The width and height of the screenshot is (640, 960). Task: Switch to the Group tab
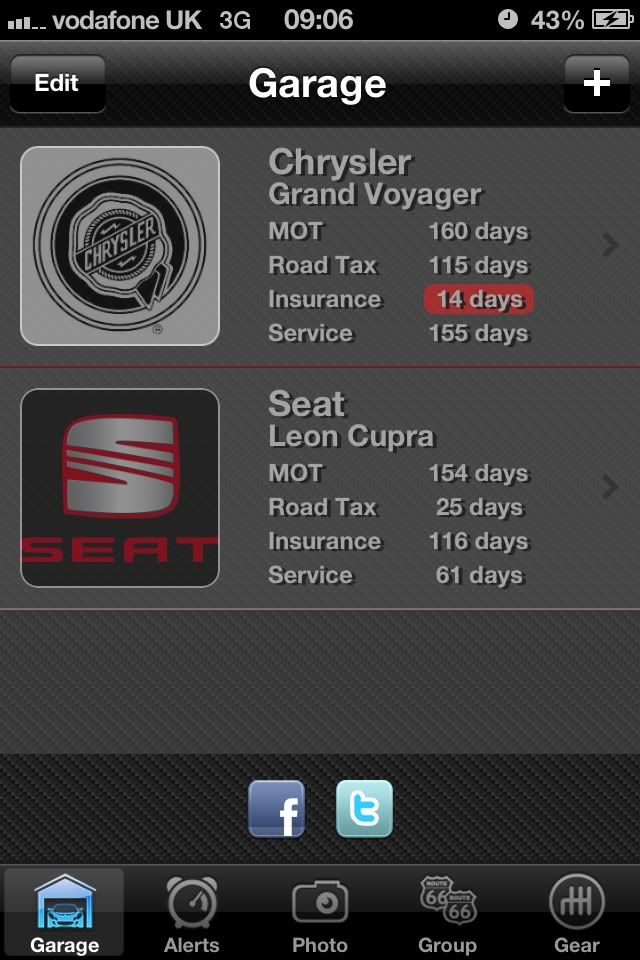click(447, 913)
